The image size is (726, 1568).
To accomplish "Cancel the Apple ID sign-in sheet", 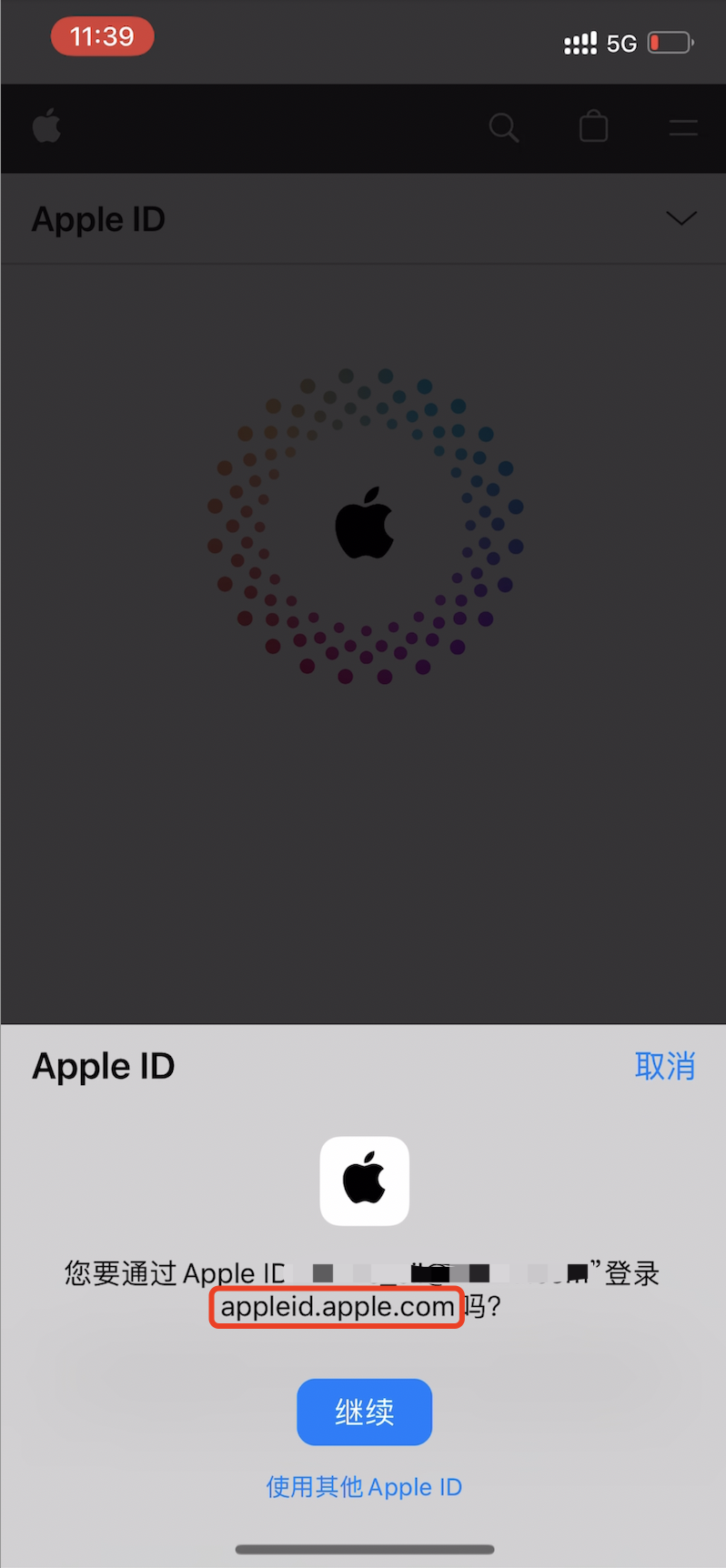I will pos(664,1066).
